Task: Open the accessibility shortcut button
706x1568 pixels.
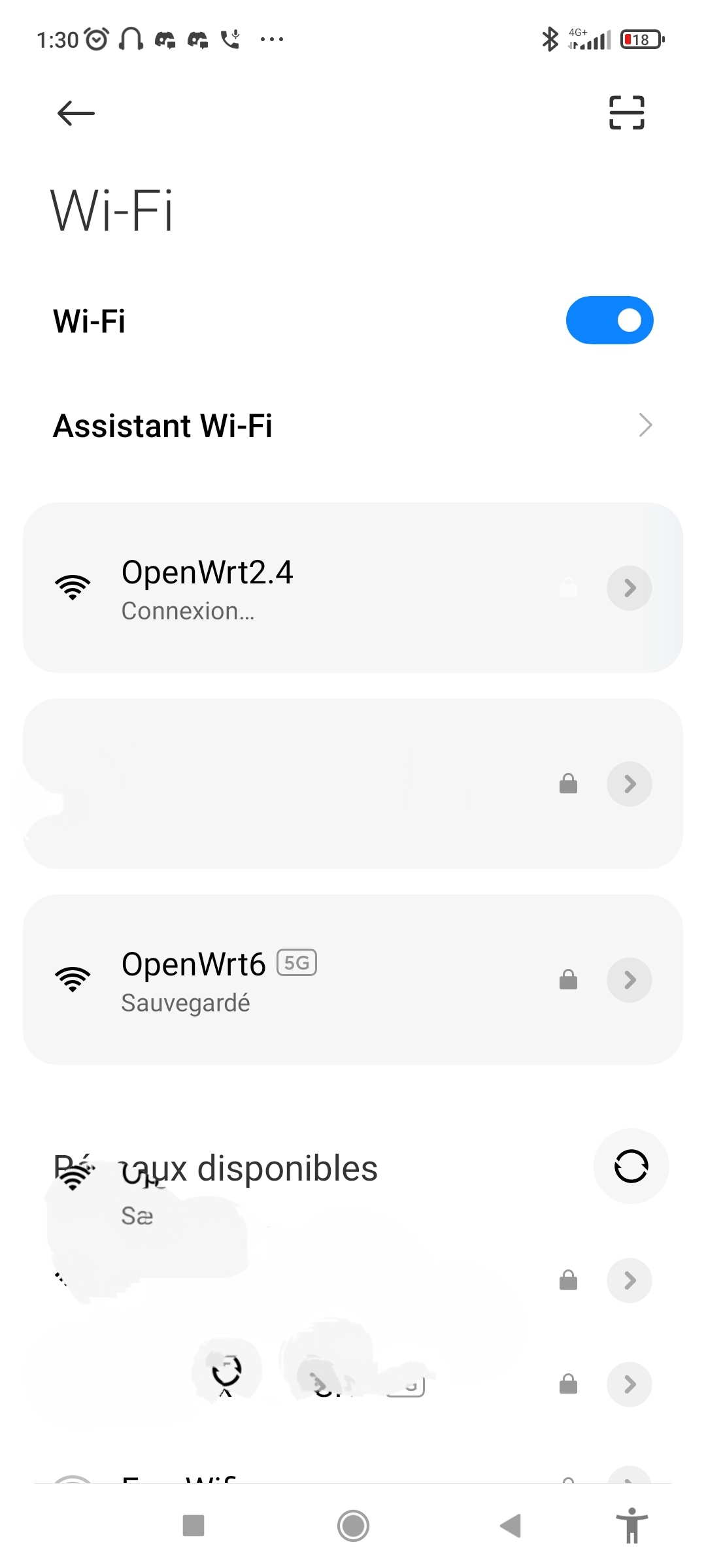Action: [x=631, y=1525]
